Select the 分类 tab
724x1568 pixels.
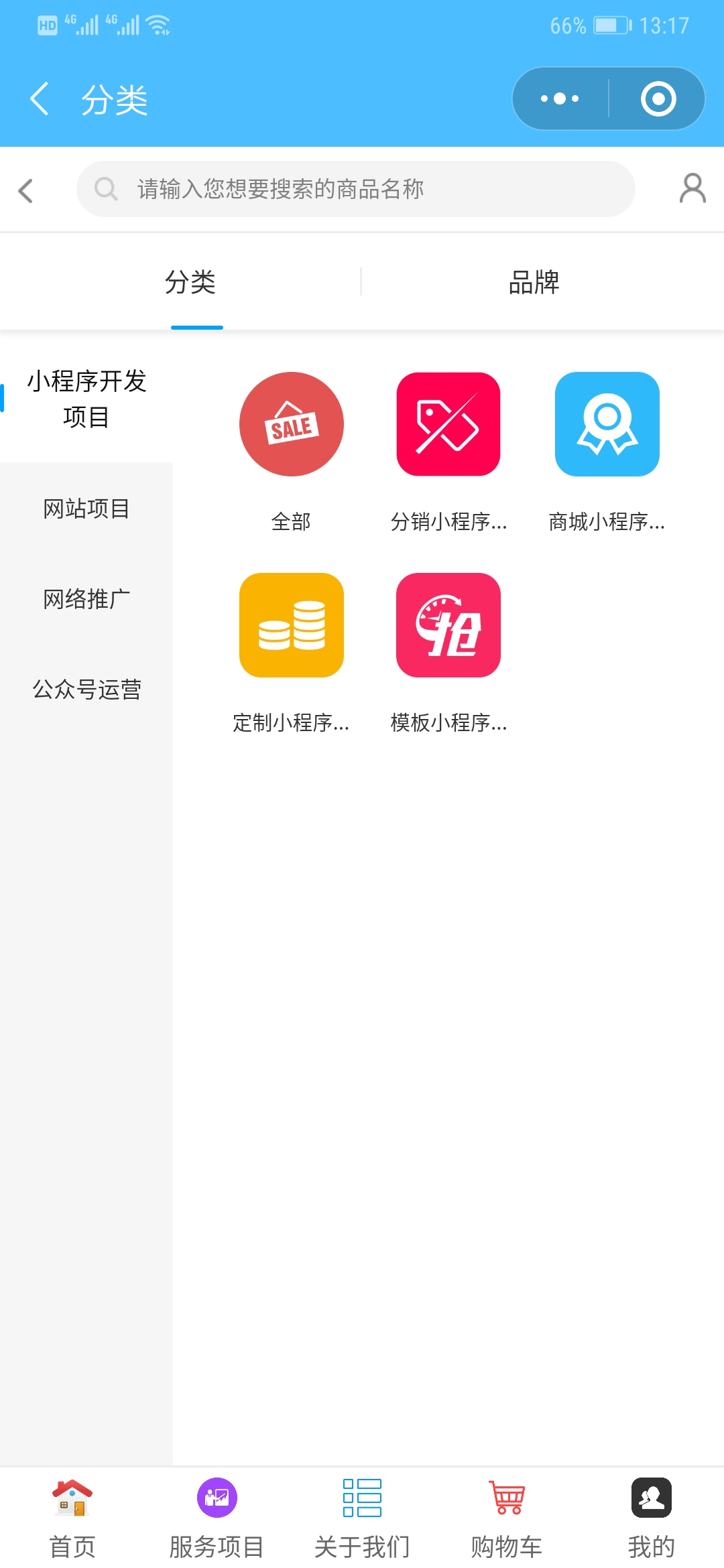tap(190, 282)
